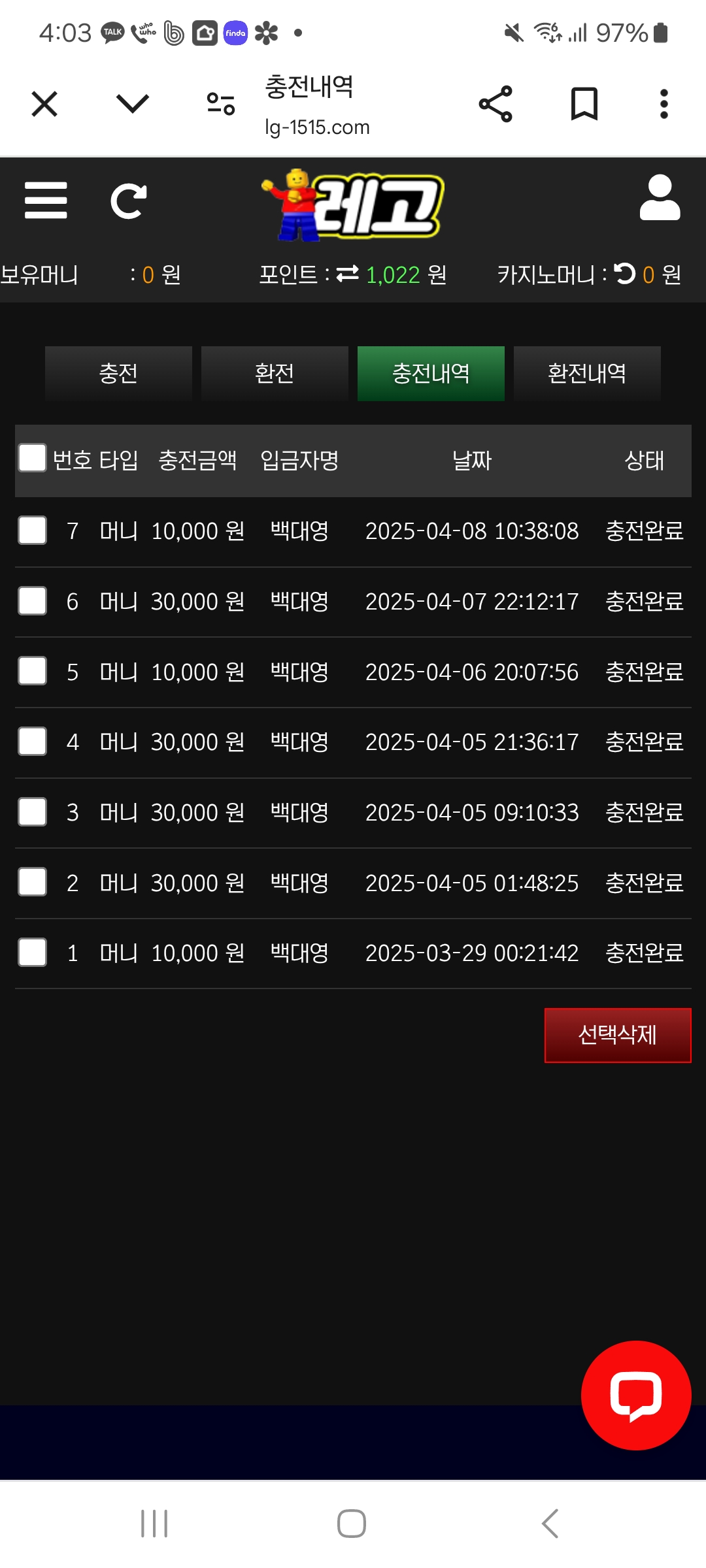This screenshot has height=1568, width=706.
Task: Close the browser tab with the X
Action: 44,104
